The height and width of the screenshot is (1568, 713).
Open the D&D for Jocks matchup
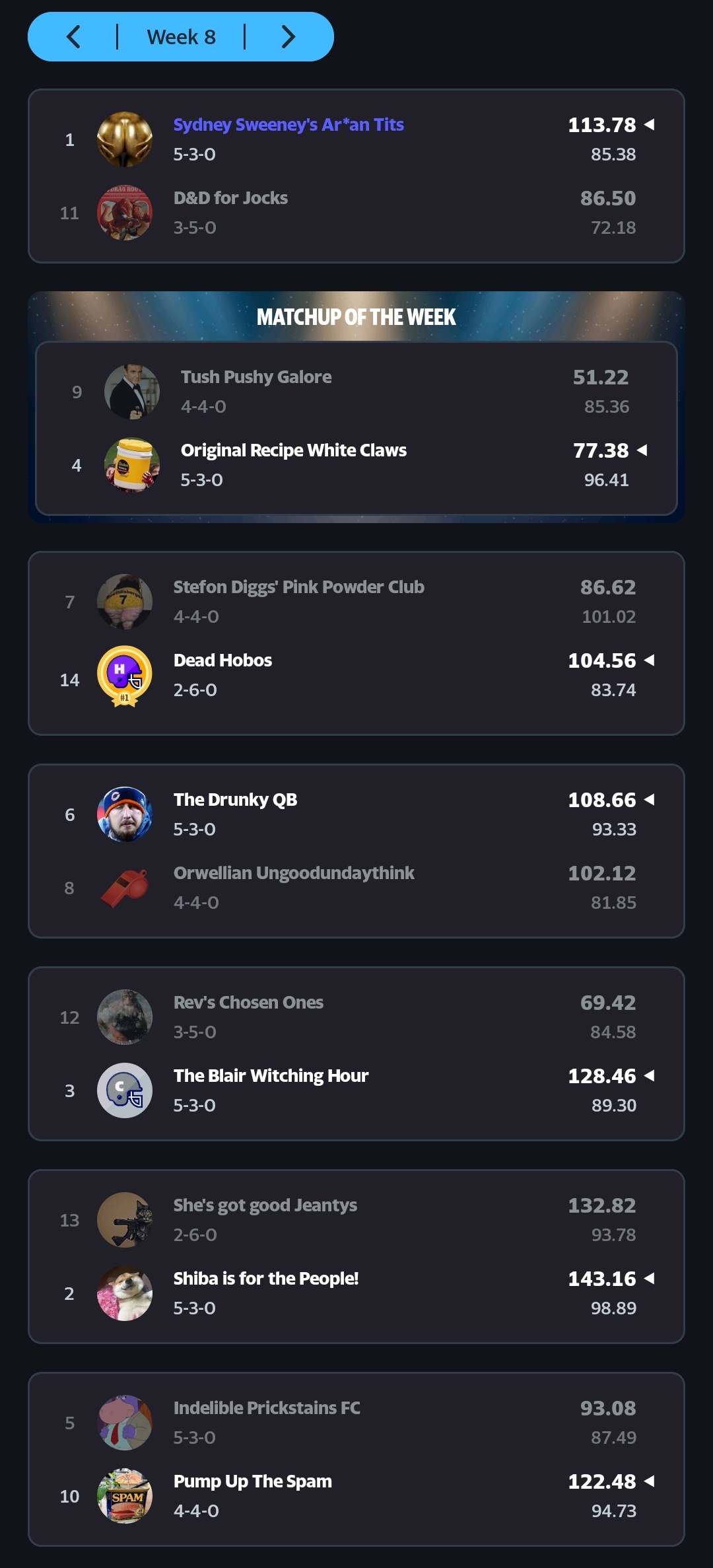pyautogui.click(x=230, y=198)
